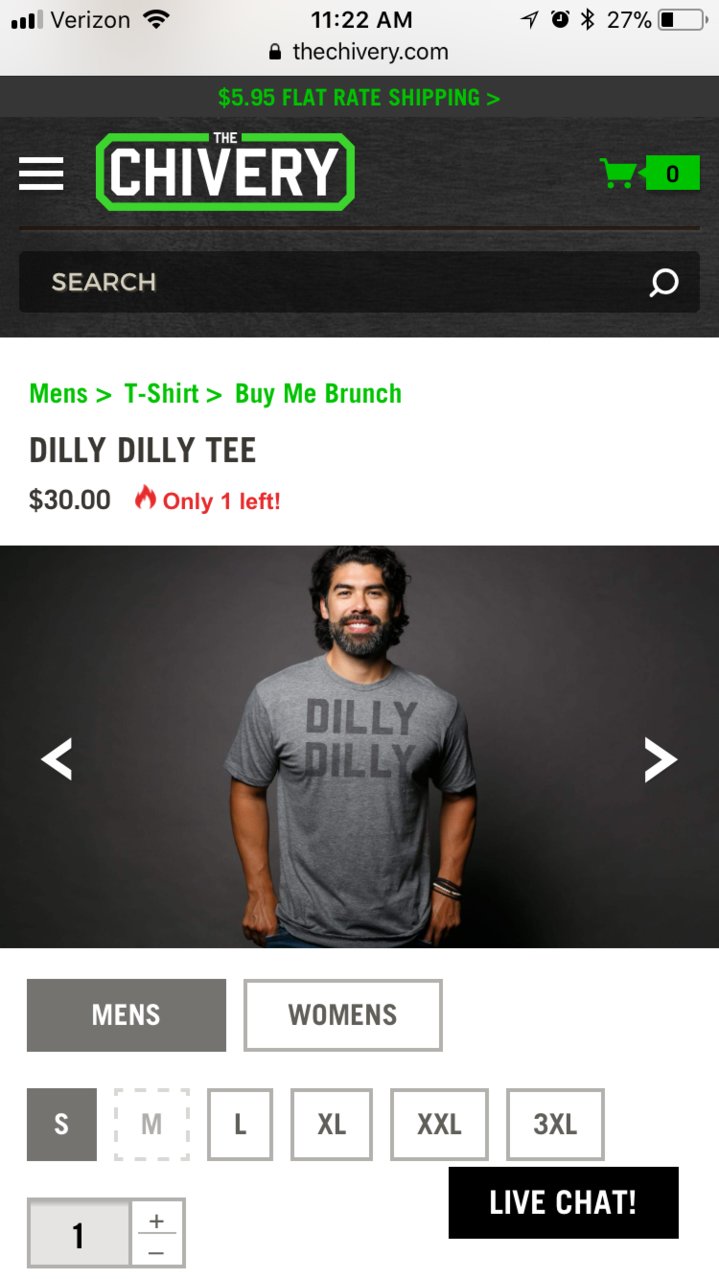Tap the magnifying glass search icon
719x1279 pixels.
point(663,283)
